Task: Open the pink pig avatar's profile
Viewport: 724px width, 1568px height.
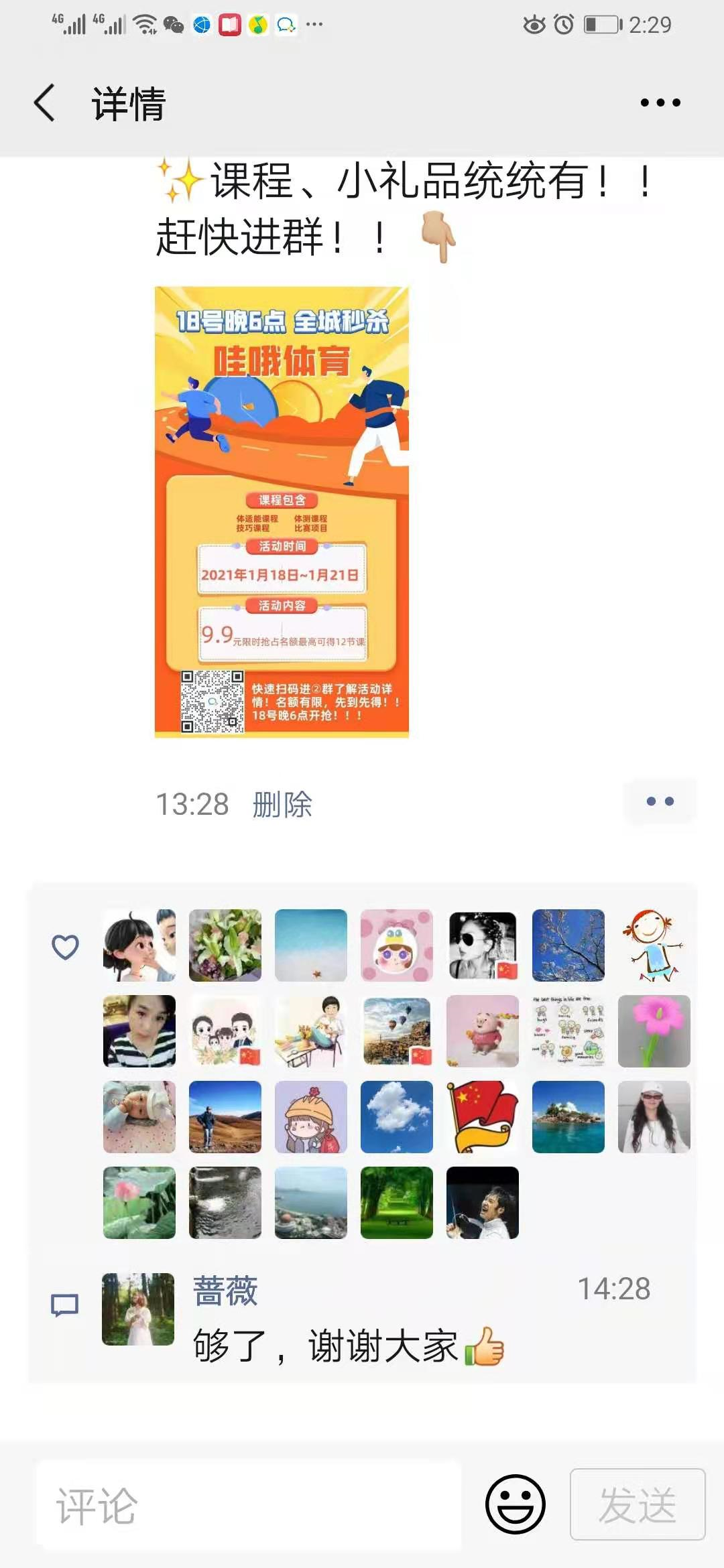Action: point(483,1031)
